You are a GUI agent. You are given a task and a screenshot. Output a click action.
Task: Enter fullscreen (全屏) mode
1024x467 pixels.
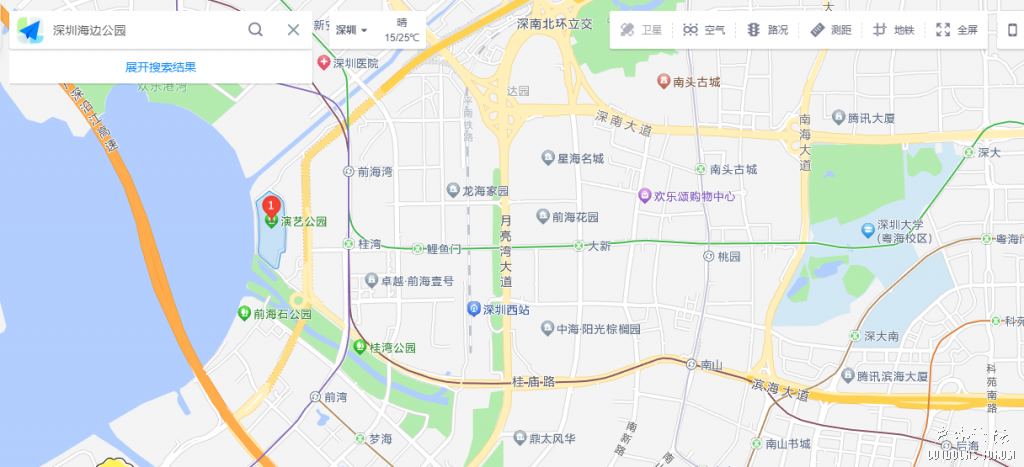(x=957, y=30)
